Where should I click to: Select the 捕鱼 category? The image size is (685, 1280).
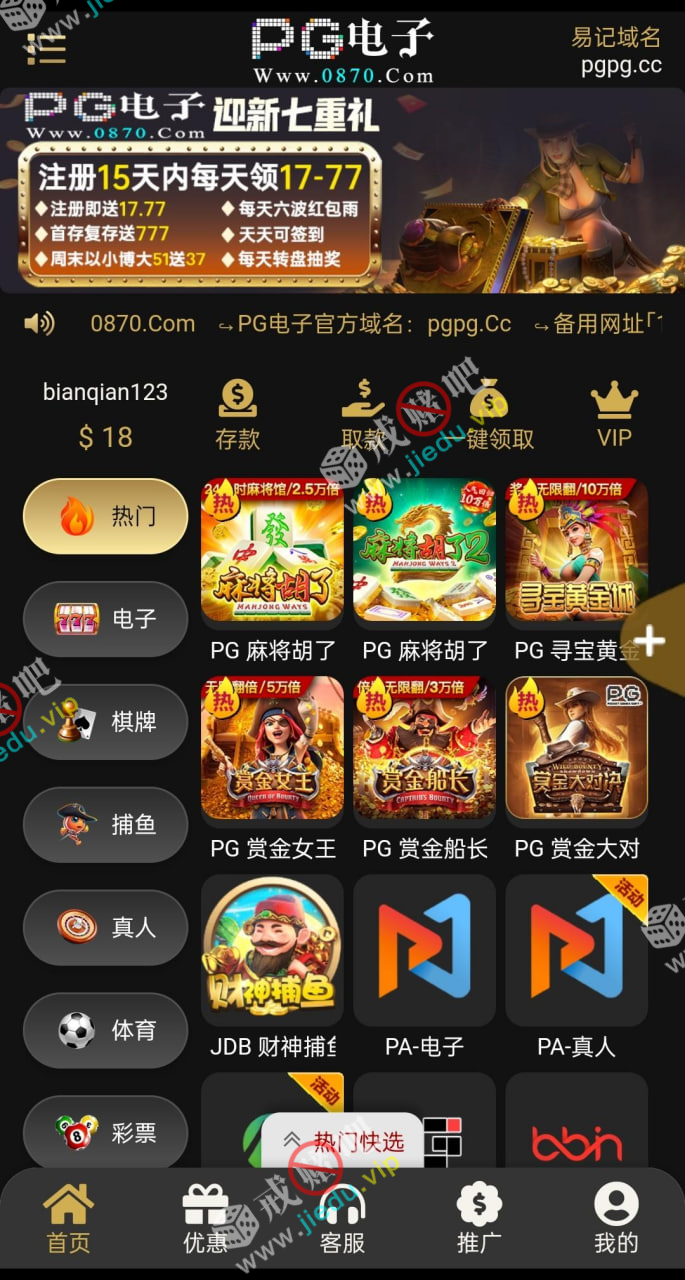(105, 825)
